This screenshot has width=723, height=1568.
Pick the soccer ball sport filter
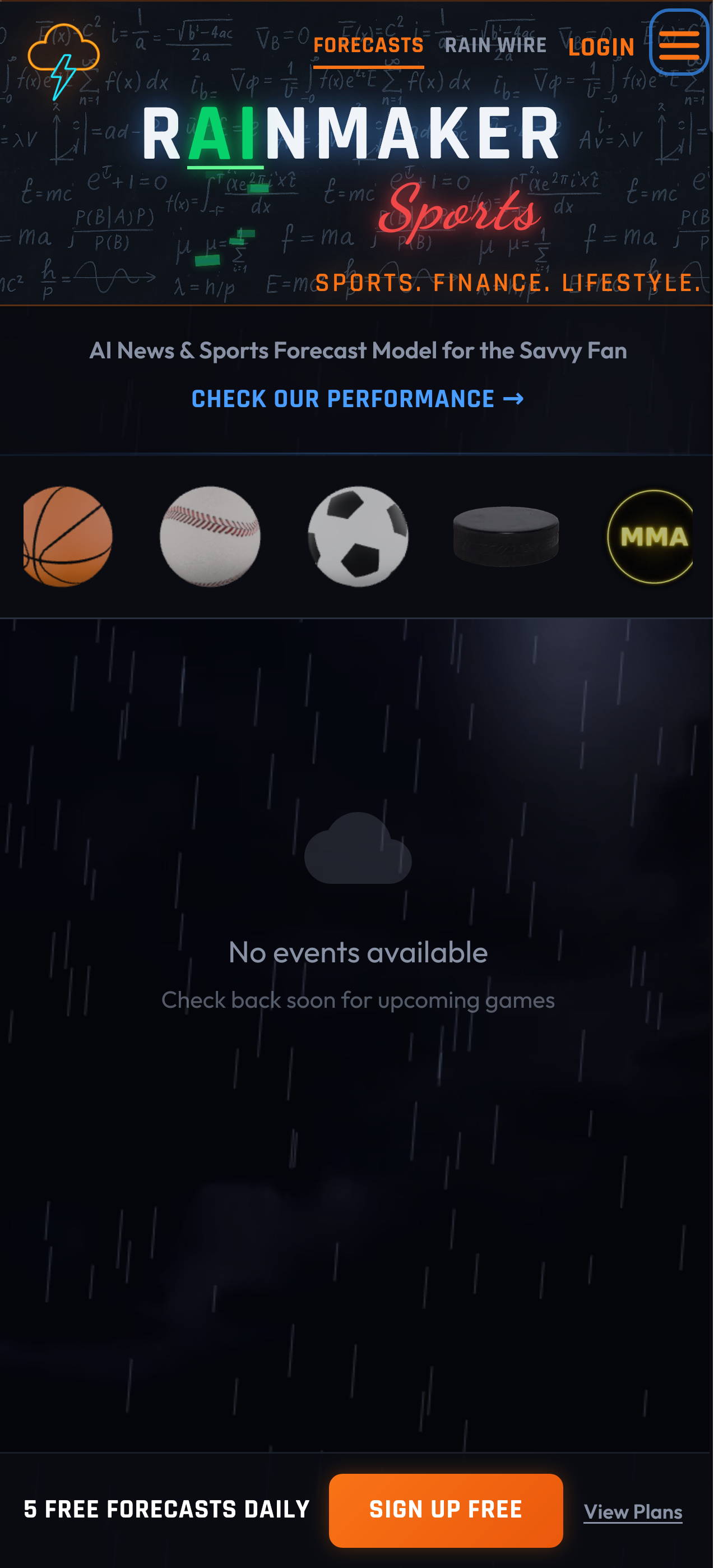click(358, 536)
